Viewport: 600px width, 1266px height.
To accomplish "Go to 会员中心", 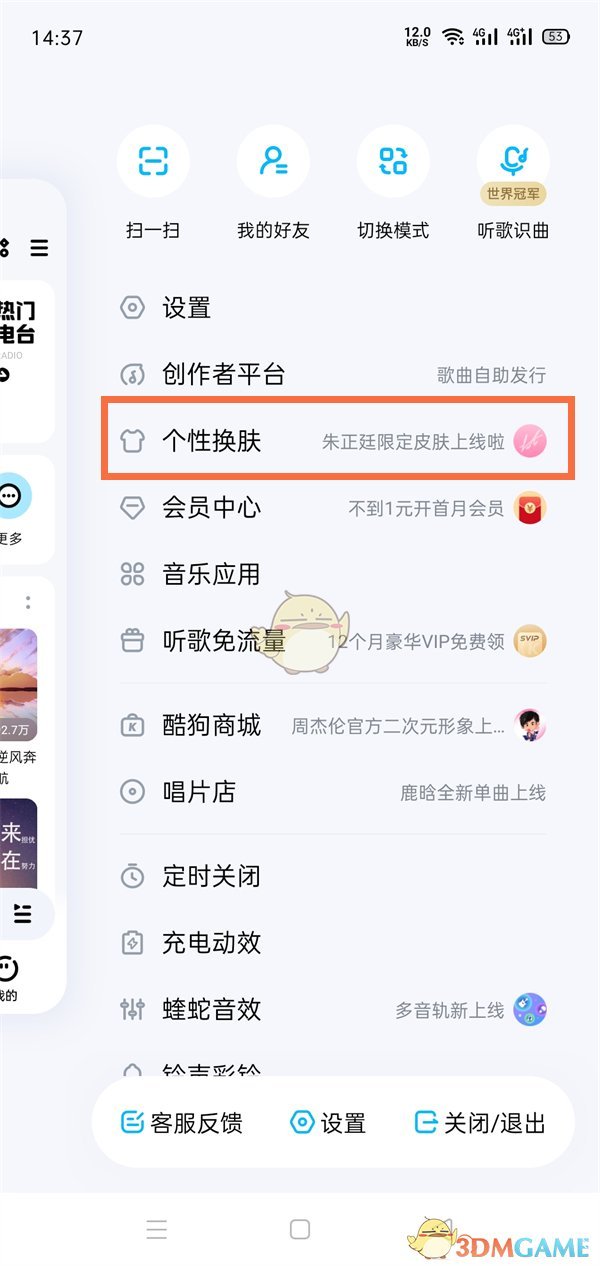I will pos(211,508).
